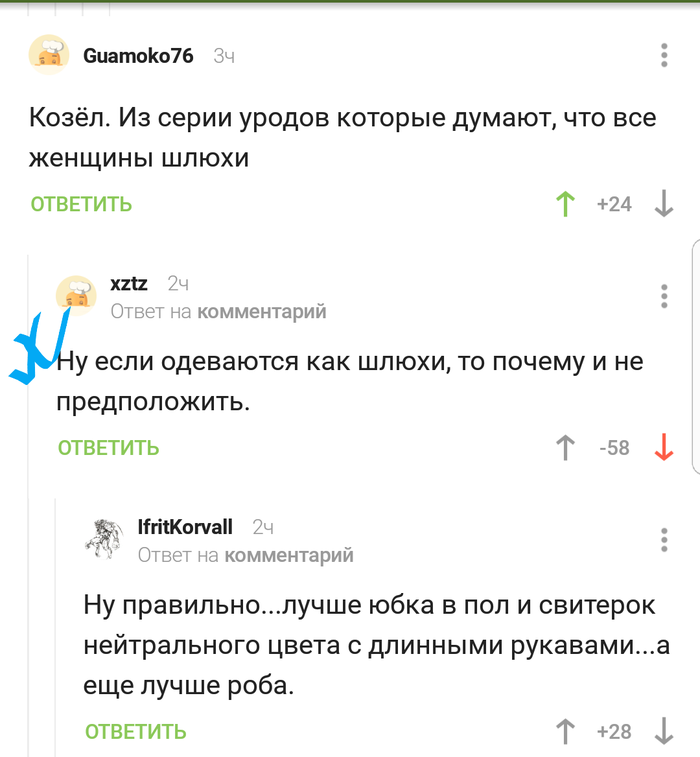700x757 pixels.
Task: Open IfritKorvall's profile by username
Action: [184, 527]
